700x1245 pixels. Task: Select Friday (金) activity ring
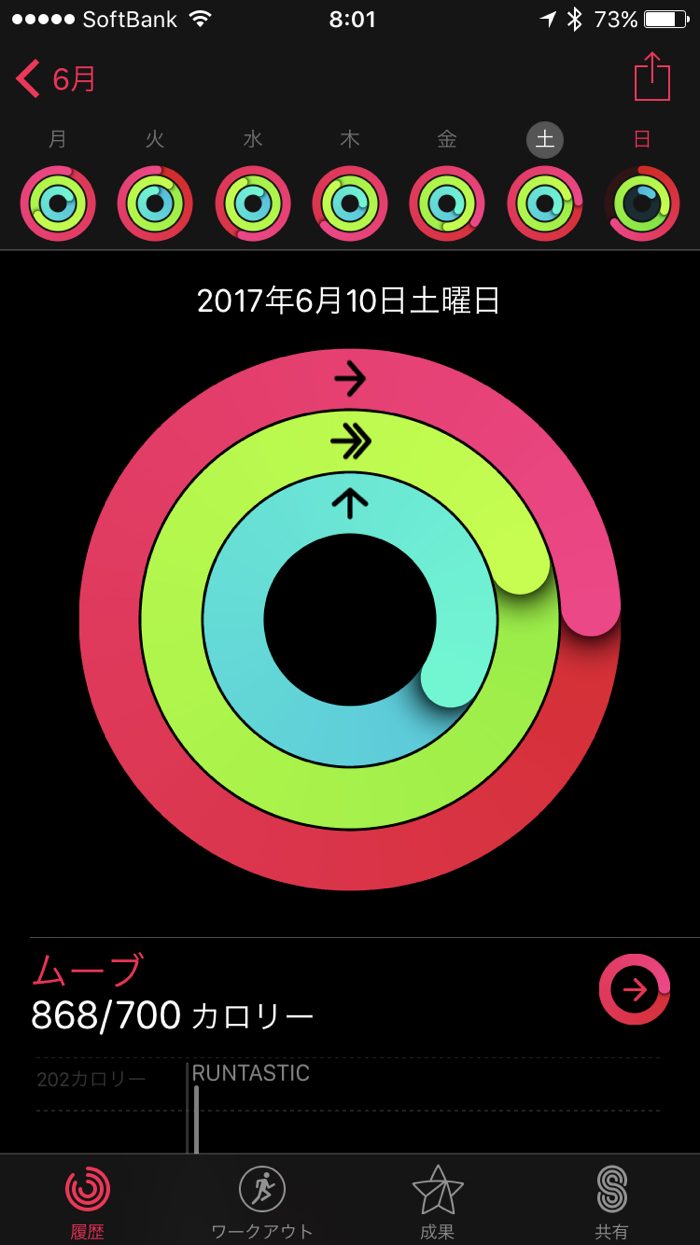447,204
